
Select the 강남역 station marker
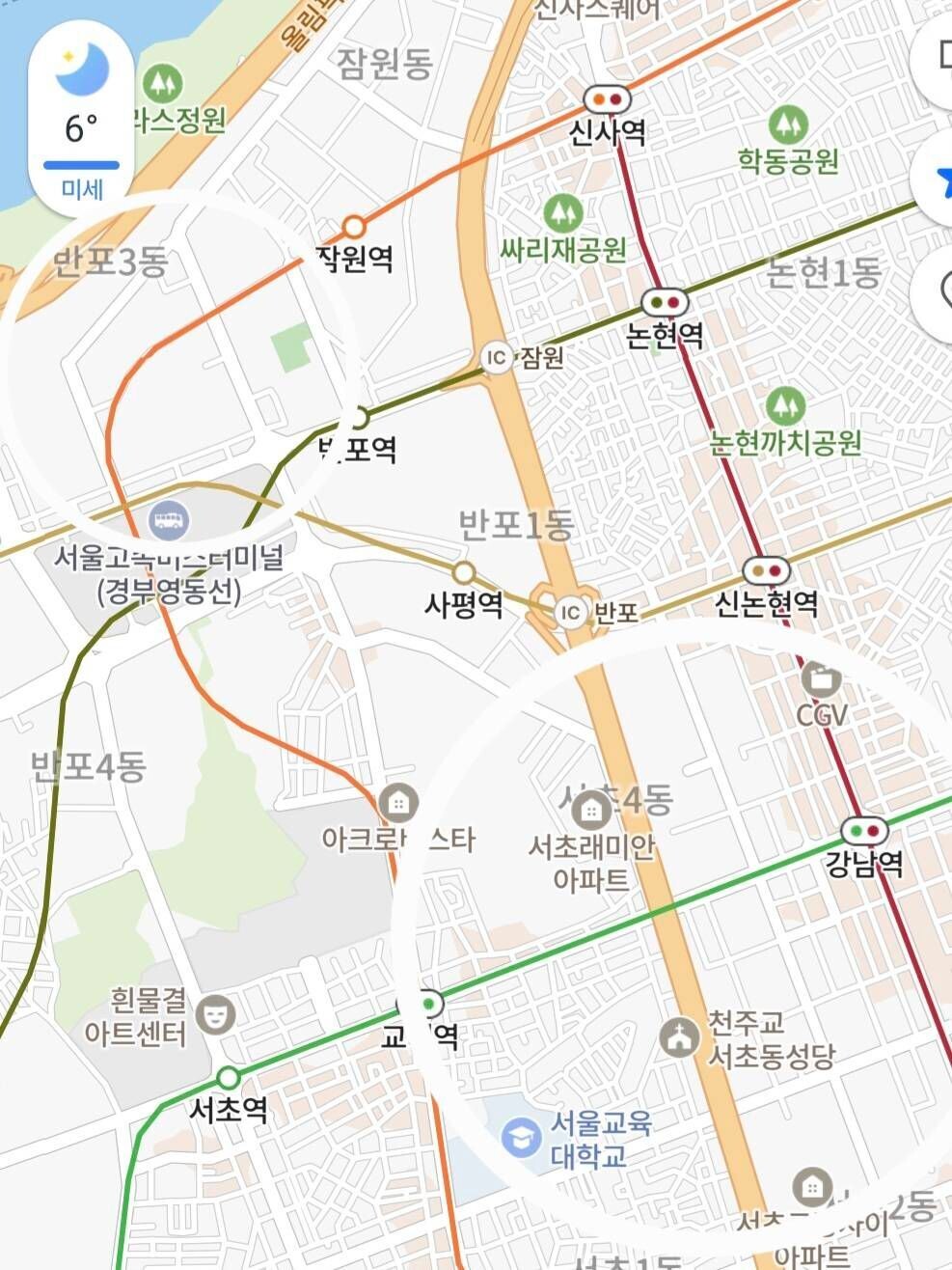pyautogui.click(x=866, y=830)
